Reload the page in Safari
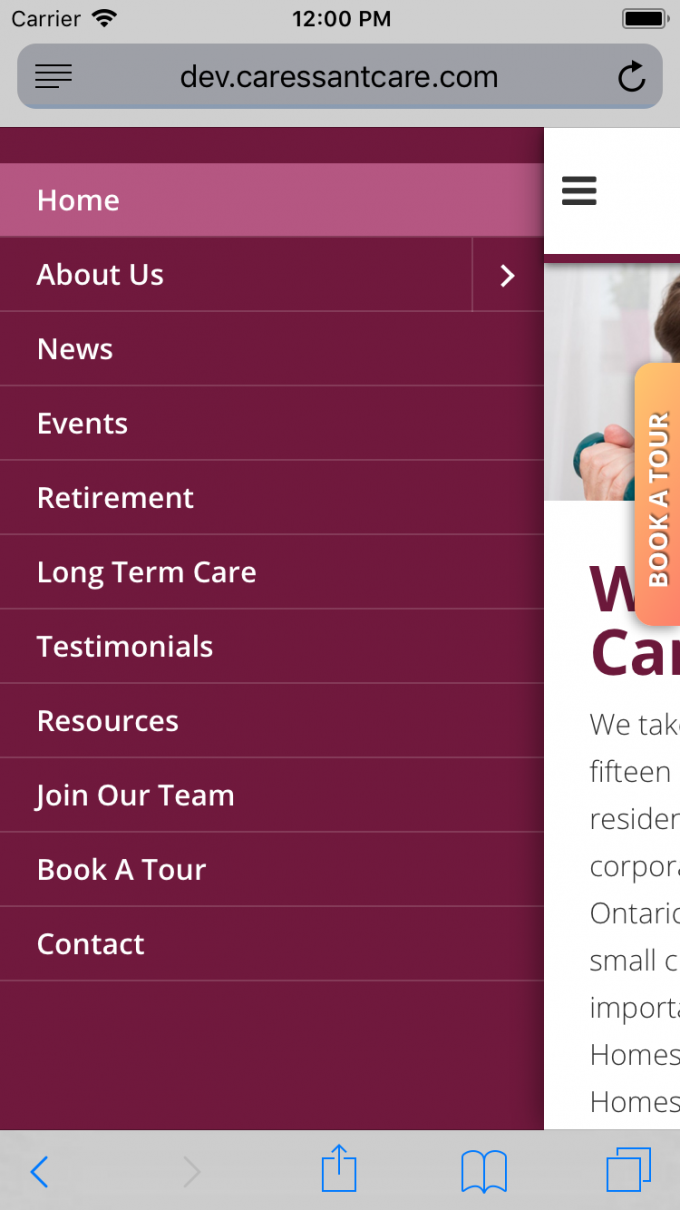This screenshot has width=680, height=1210. point(631,77)
